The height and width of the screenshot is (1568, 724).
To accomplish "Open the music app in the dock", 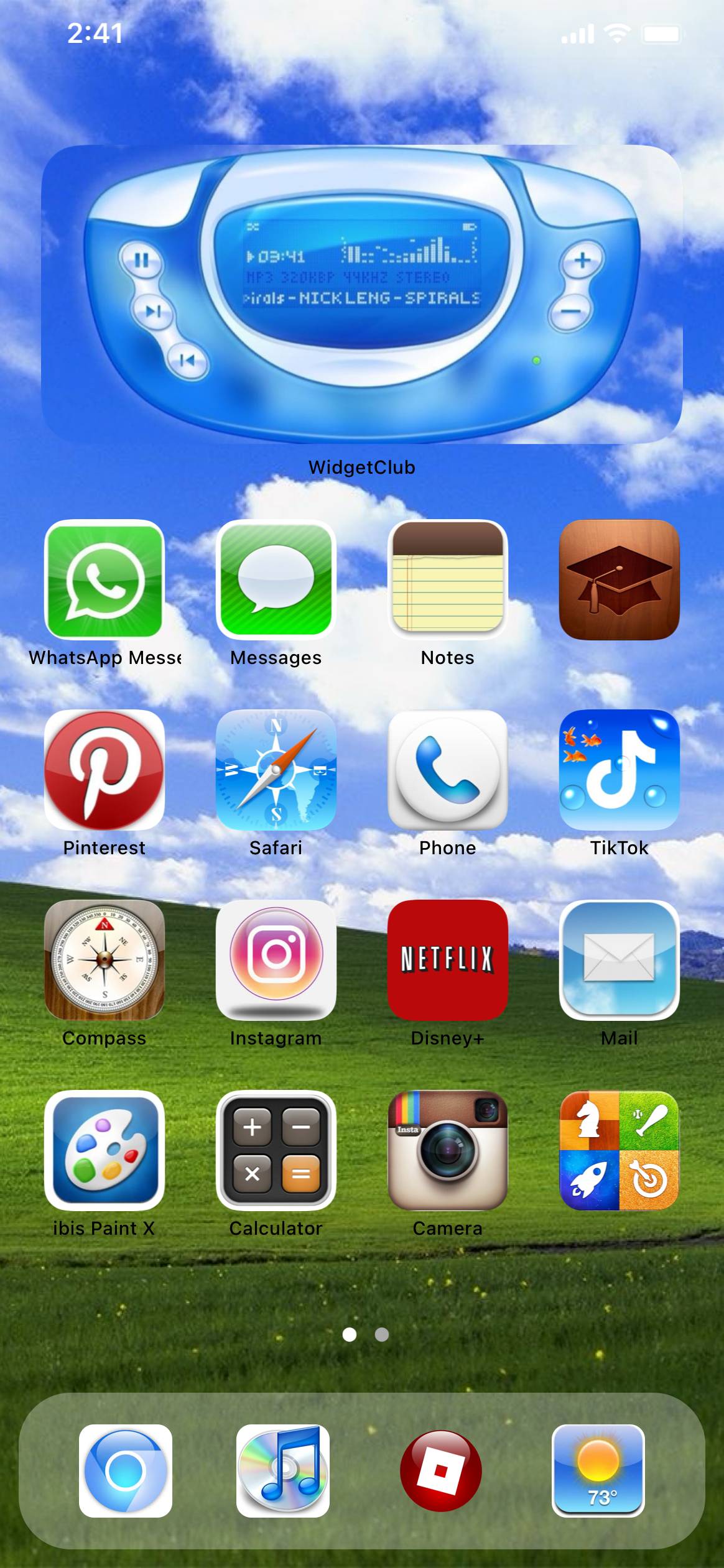I will point(283,1471).
